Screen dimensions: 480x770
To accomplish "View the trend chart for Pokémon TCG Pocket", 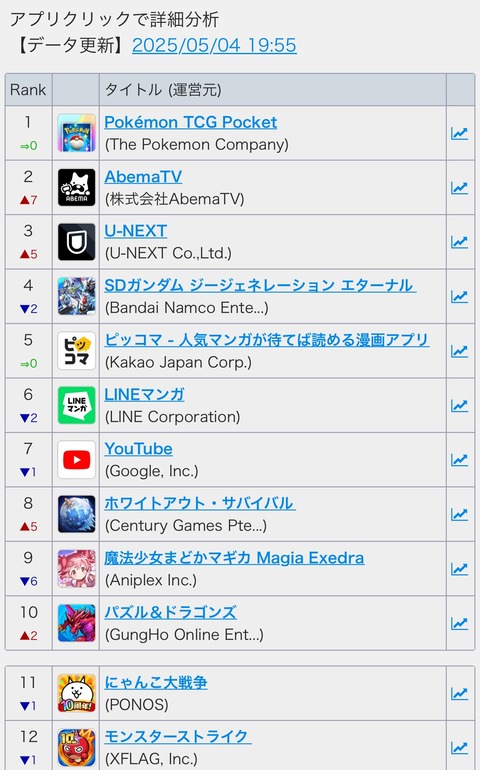I will coord(459,133).
